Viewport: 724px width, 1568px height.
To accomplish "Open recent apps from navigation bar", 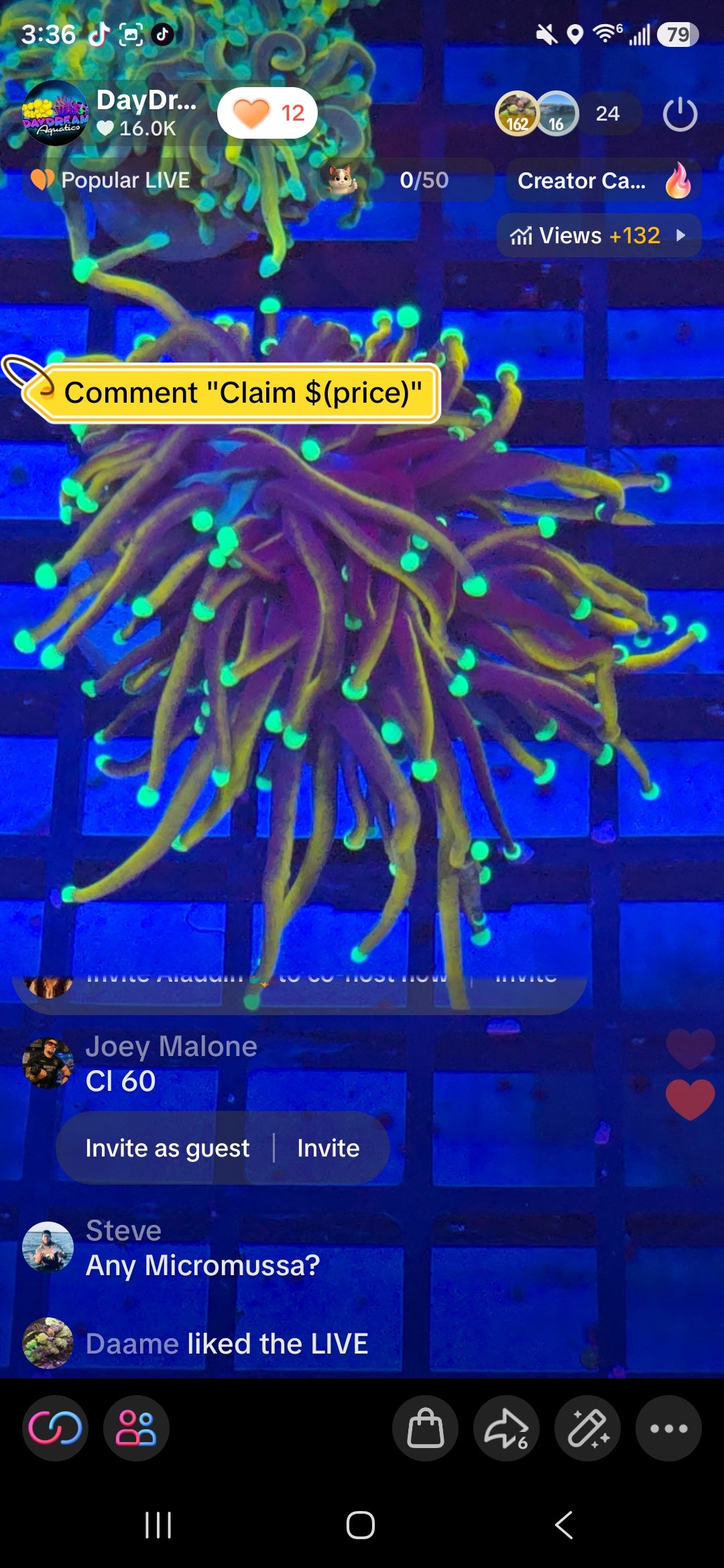I will pos(158,1525).
